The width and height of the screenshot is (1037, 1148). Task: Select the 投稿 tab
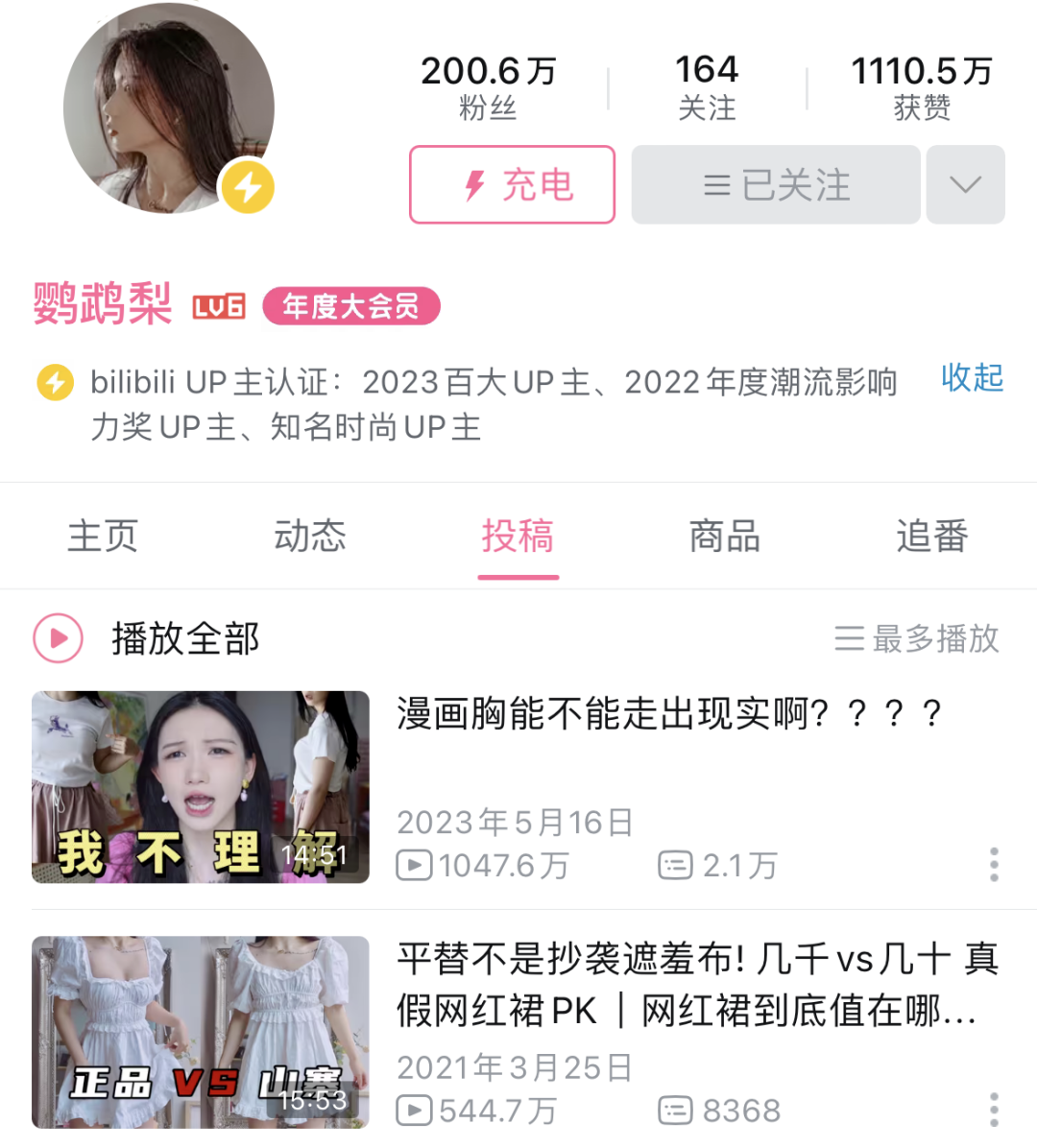(518, 536)
